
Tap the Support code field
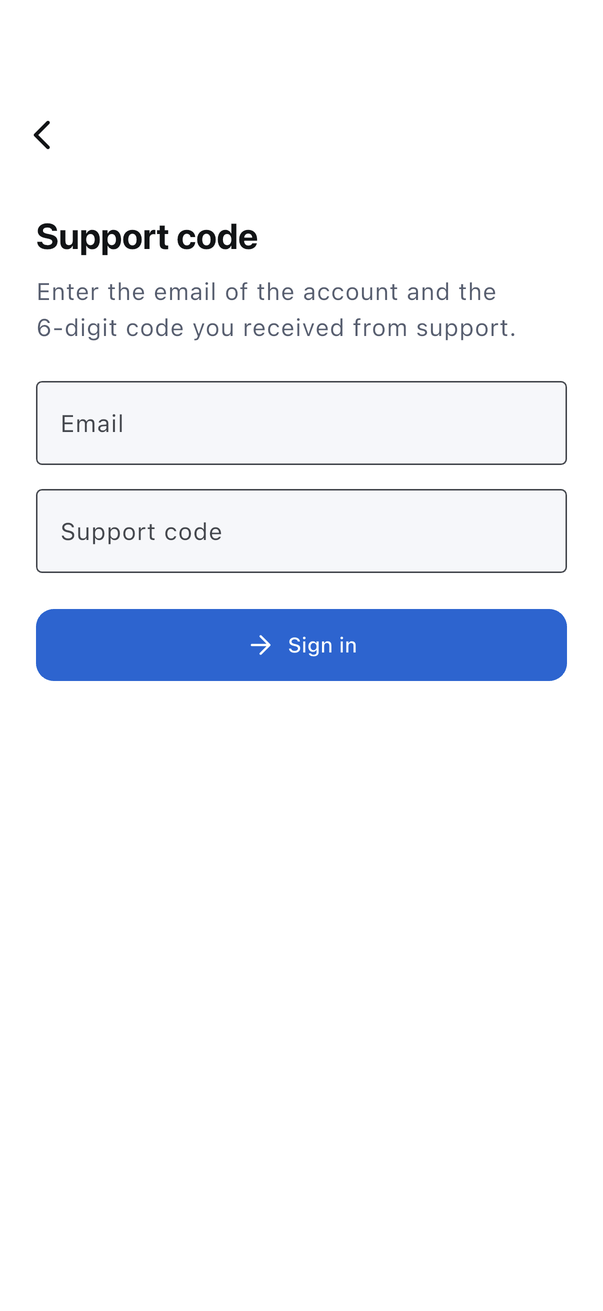[301, 531]
